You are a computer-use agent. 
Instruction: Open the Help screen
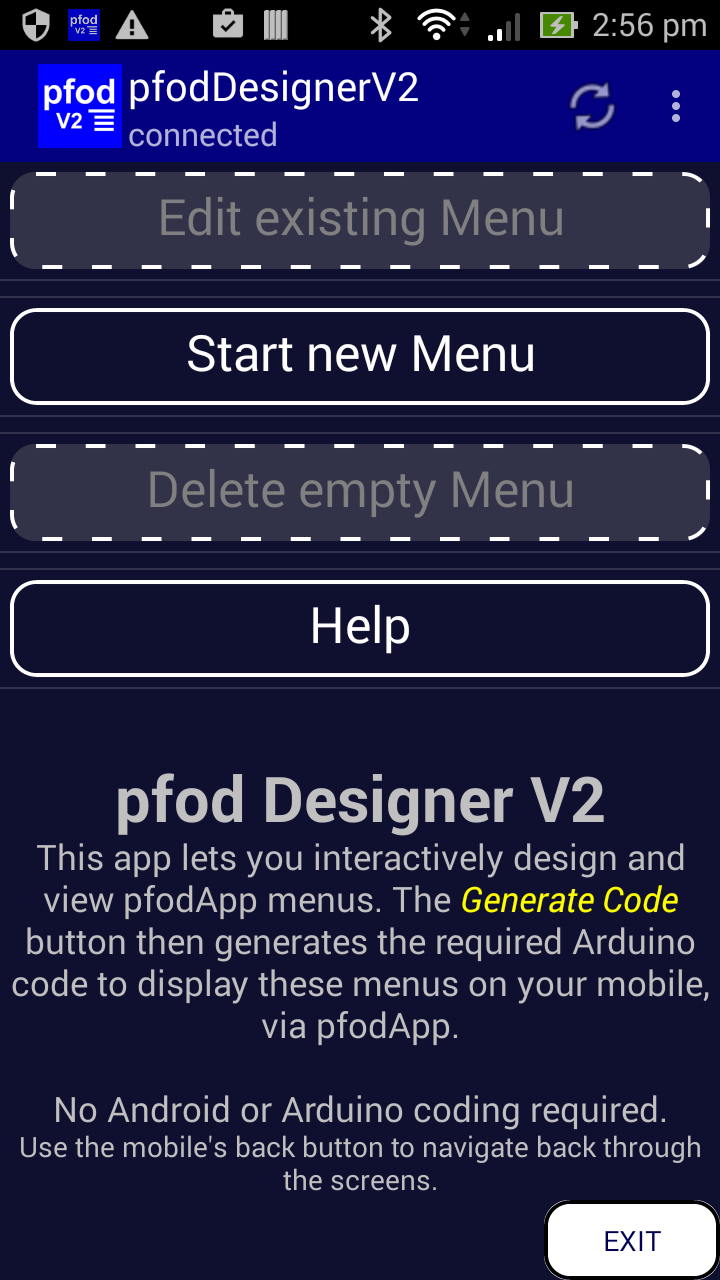360,628
